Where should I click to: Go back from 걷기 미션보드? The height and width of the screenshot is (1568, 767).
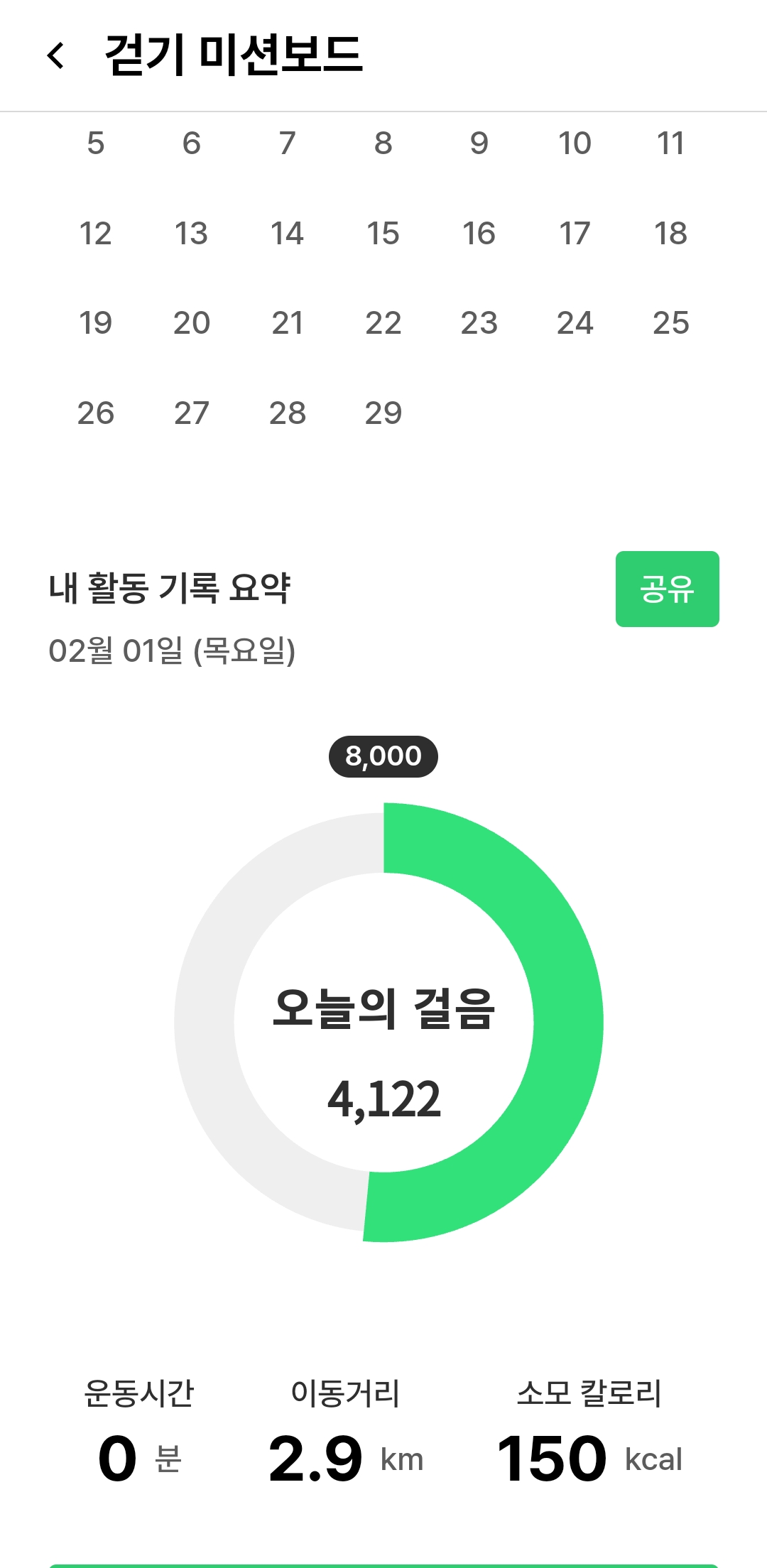55,55
